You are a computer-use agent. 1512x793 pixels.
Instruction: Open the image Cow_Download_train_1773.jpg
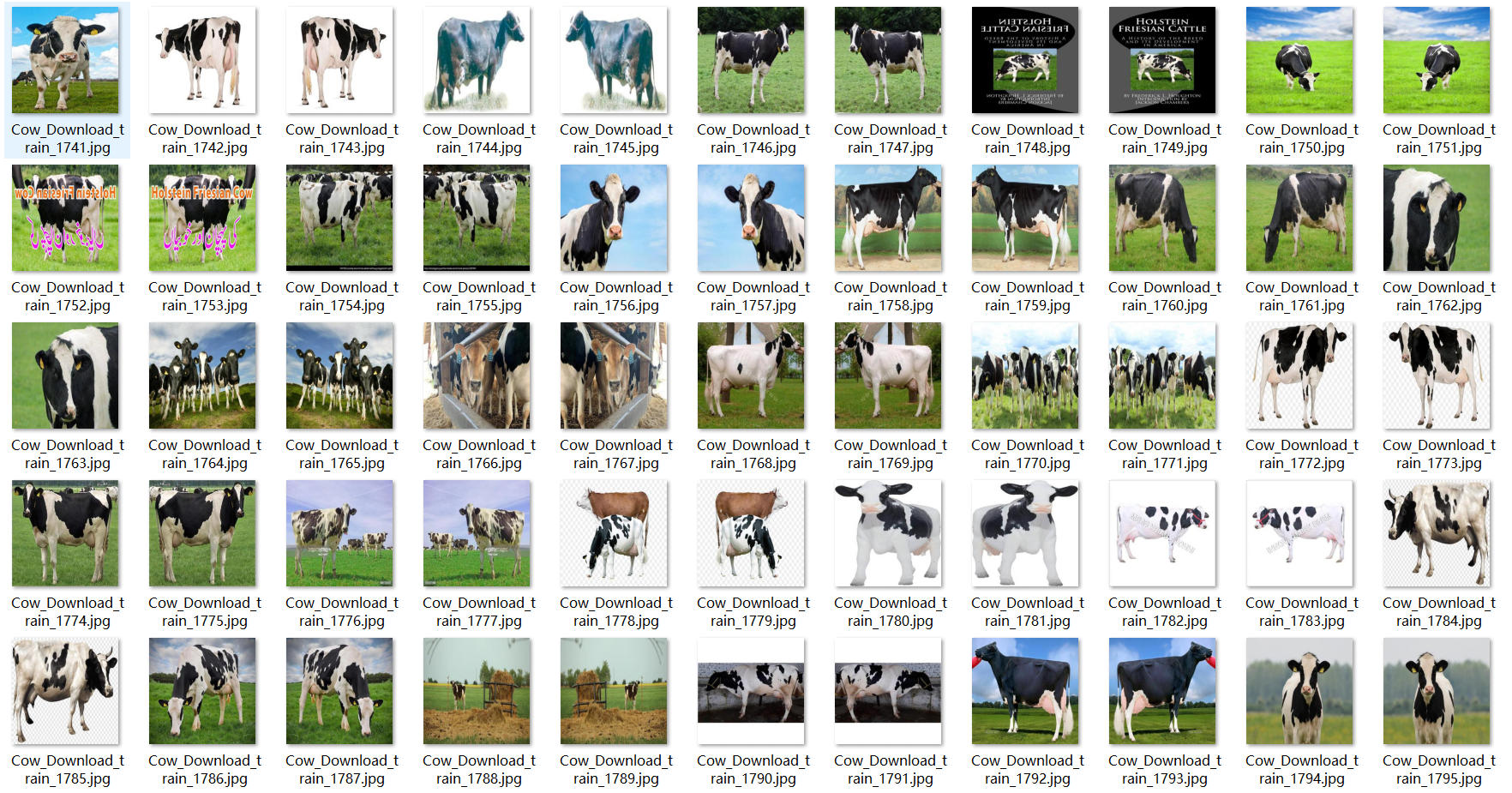tap(1437, 375)
